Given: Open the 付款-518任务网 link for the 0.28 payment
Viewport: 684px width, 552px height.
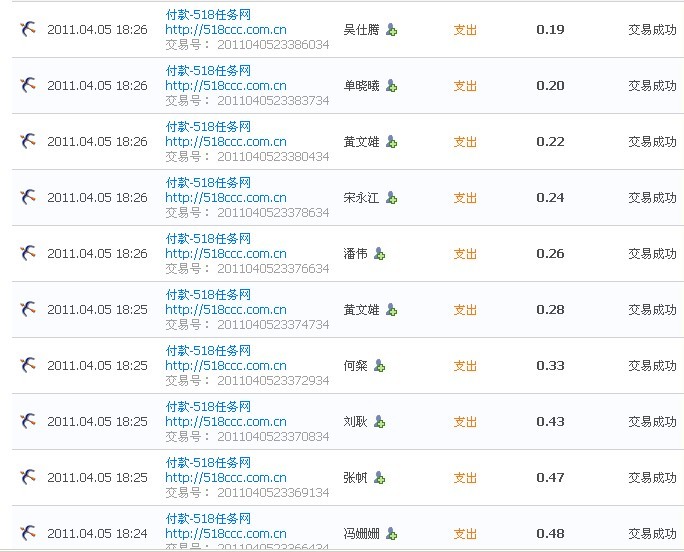Looking at the screenshot, I should point(208,295).
